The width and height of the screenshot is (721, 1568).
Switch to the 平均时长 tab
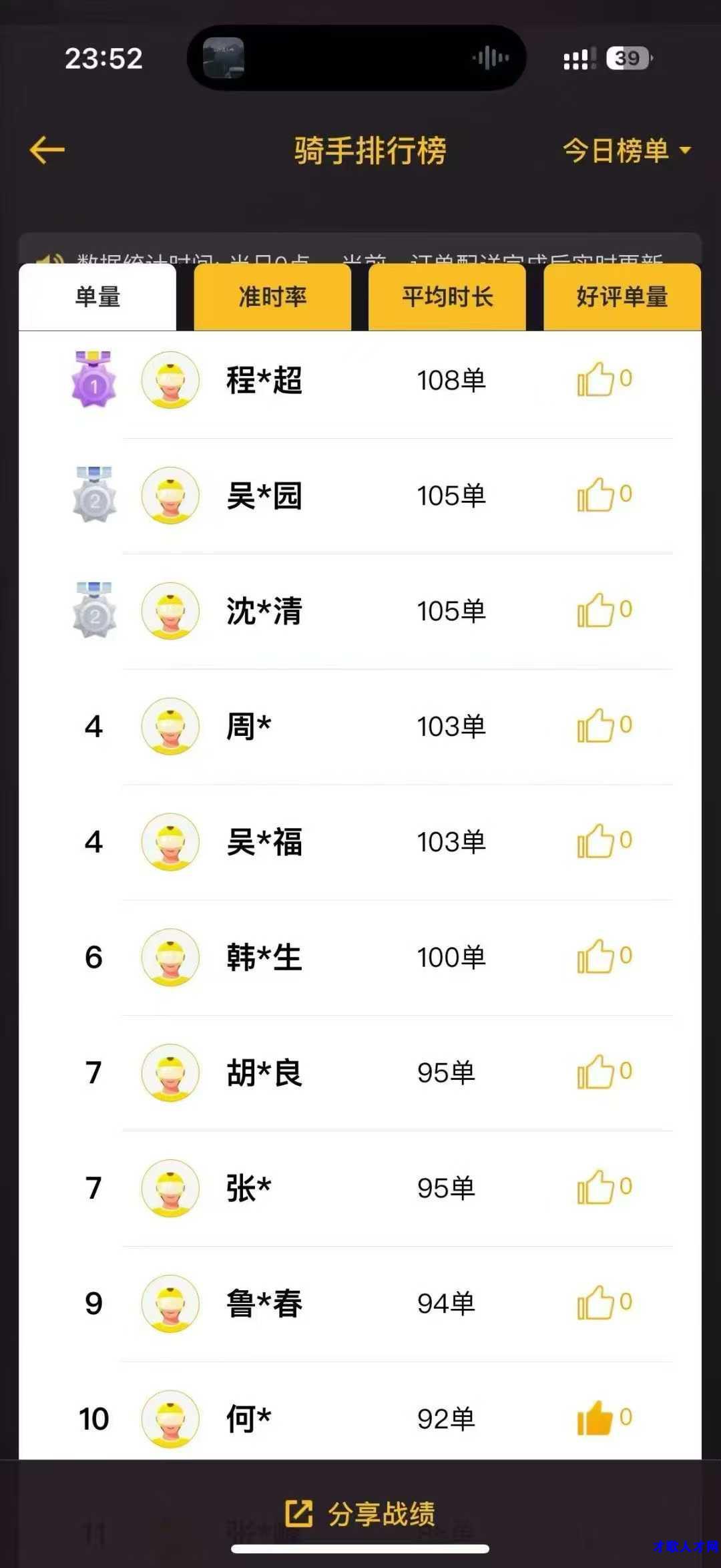(447, 297)
